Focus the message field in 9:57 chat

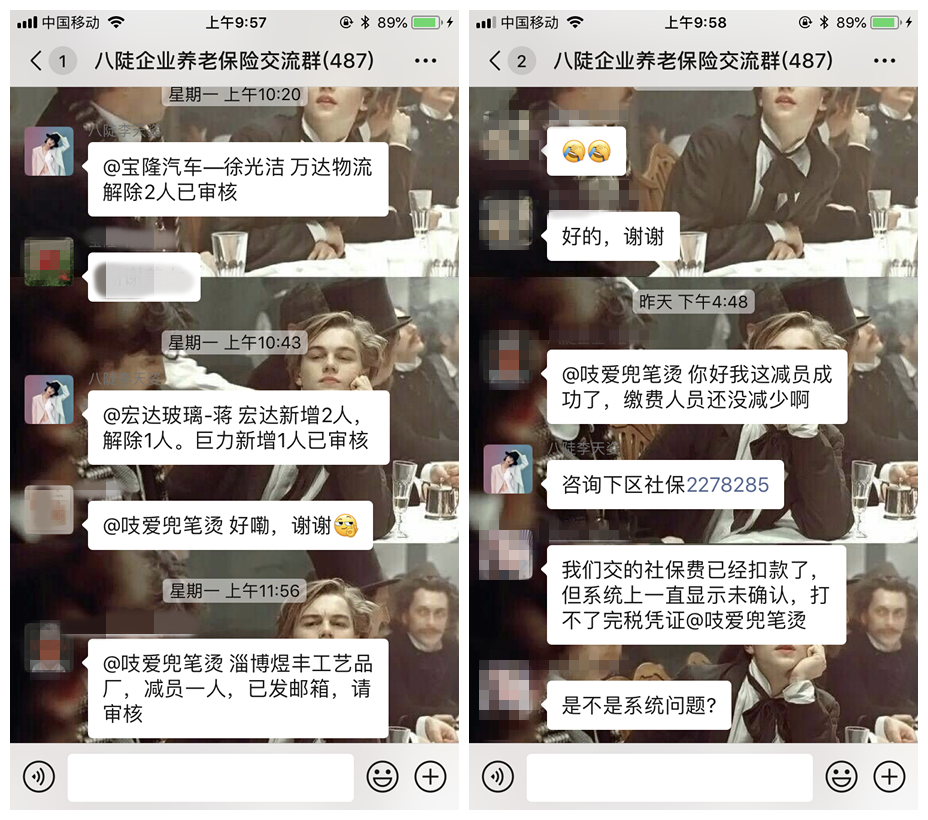click(210, 777)
